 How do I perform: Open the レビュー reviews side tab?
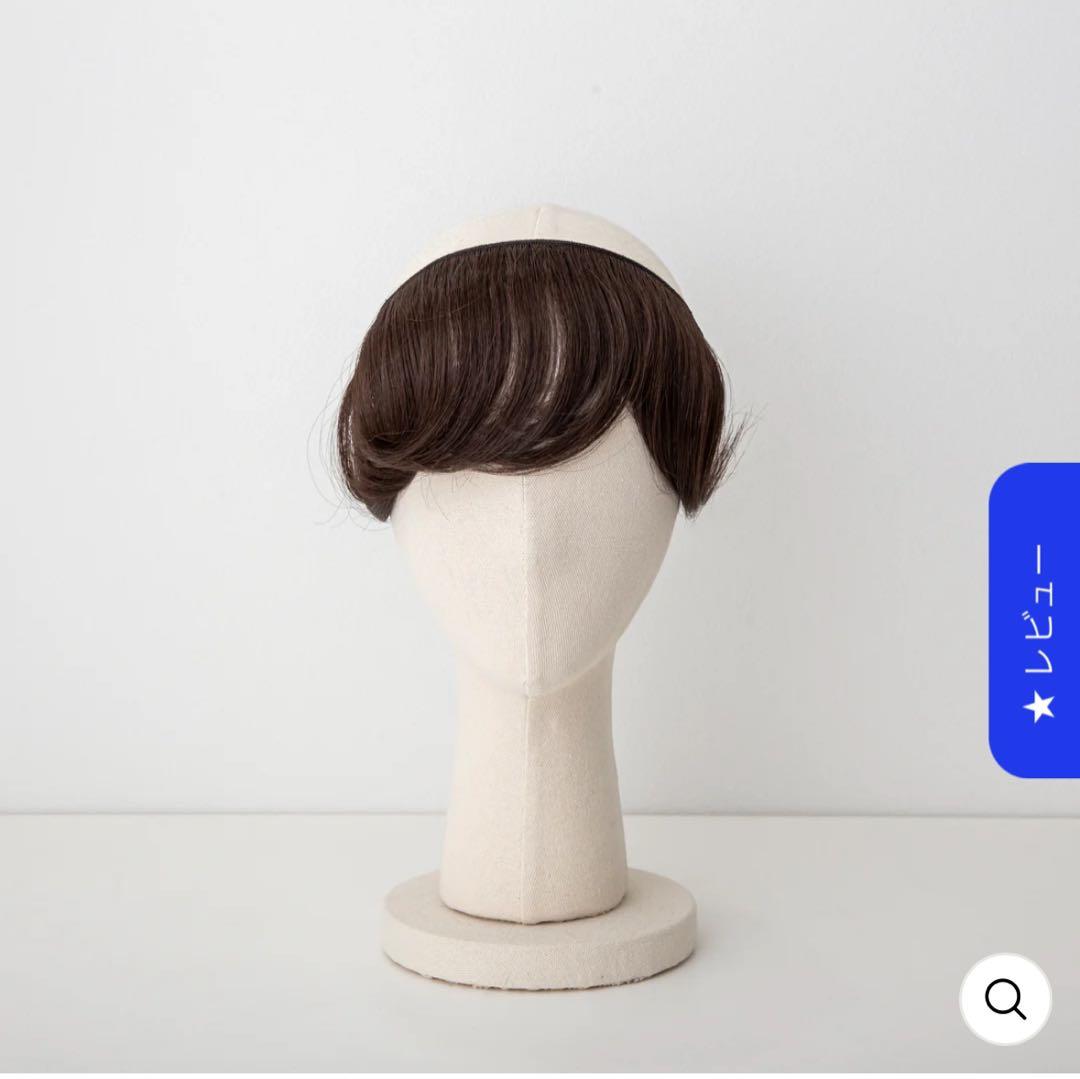[x=1035, y=620]
